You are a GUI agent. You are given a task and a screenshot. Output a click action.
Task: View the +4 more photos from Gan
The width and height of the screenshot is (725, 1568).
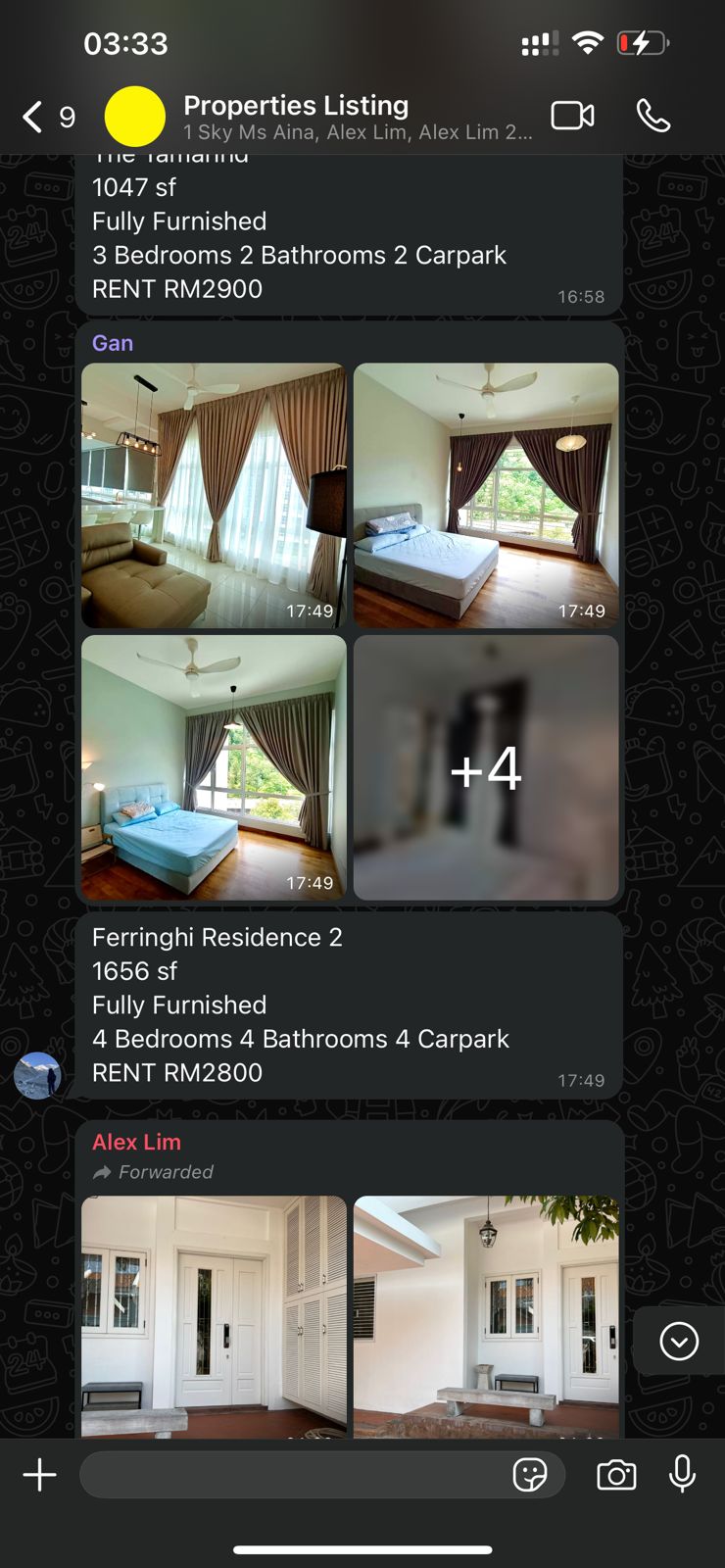(486, 767)
